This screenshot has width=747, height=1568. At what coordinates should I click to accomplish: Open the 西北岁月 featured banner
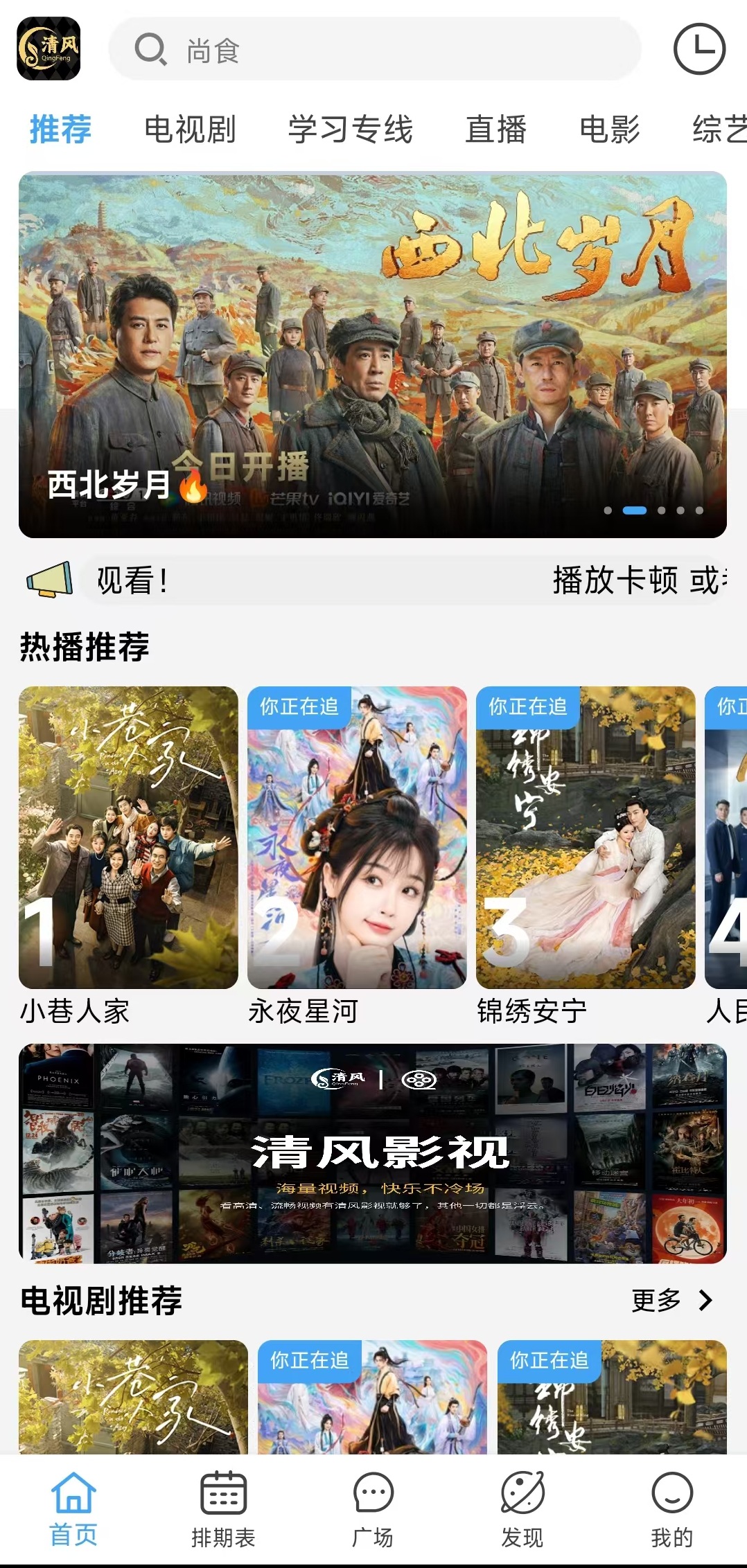[x=373, y=355]
